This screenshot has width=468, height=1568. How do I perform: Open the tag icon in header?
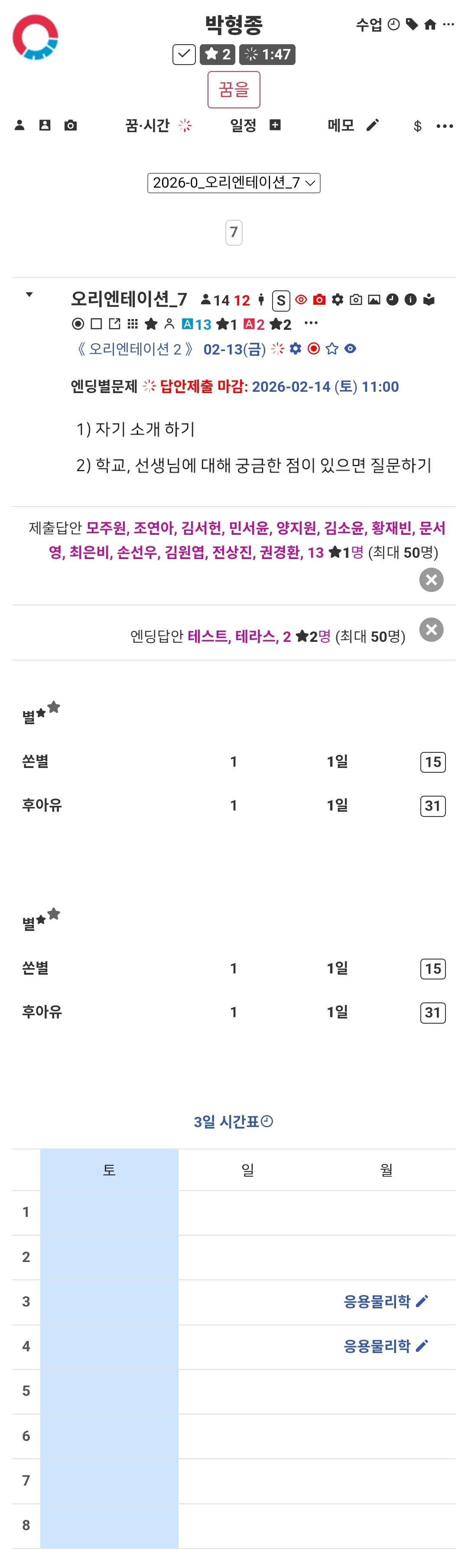click(412, 24)
